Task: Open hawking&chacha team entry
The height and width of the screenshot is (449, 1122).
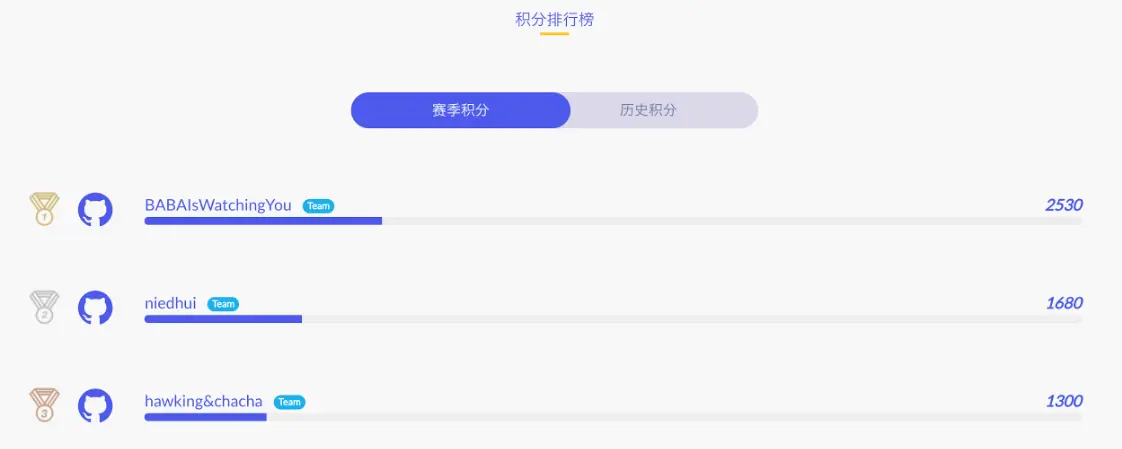Action: (x=204, y=401)
